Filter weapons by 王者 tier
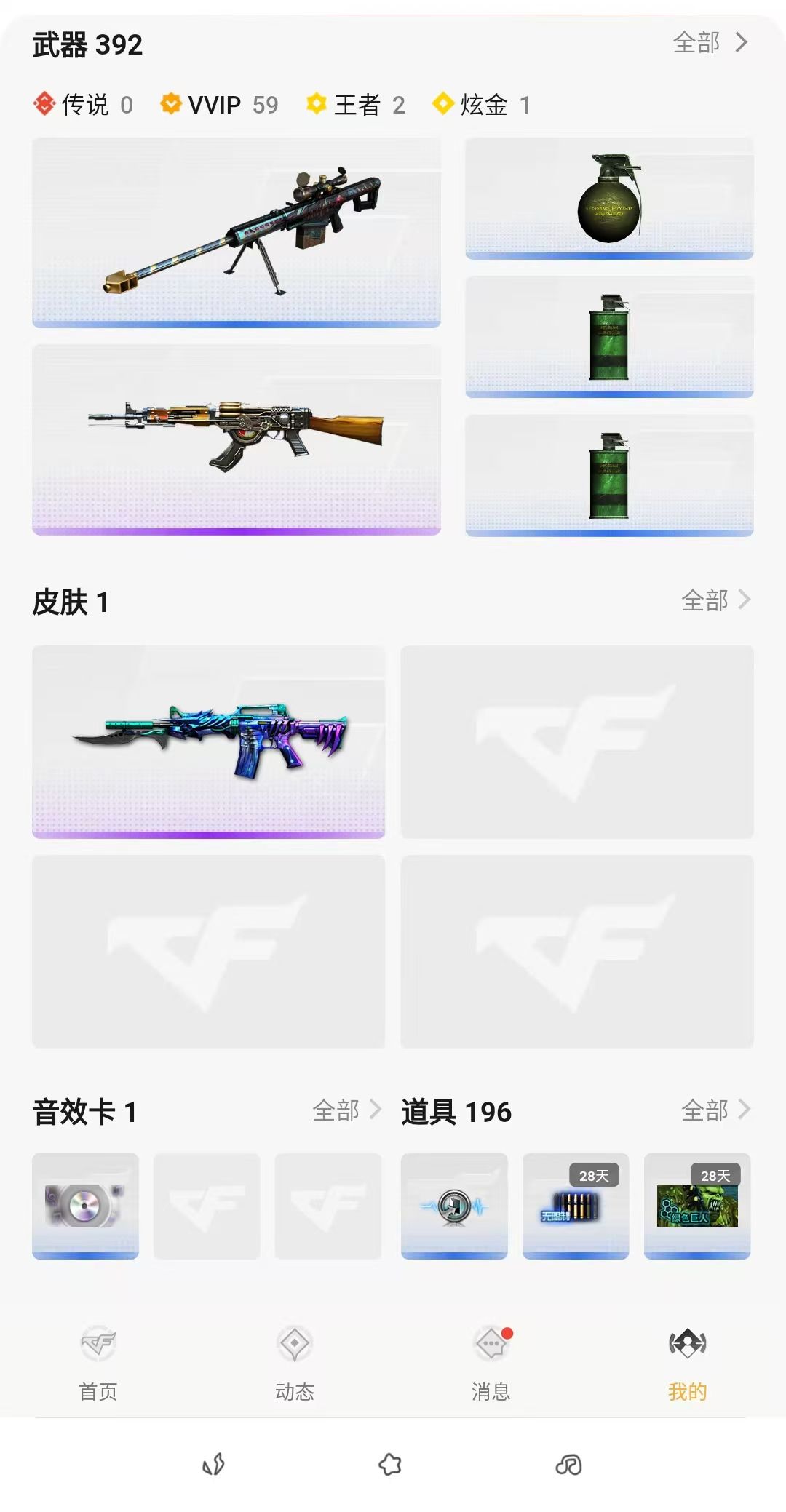Viewport: 786px width, 1512px height. (x=355, y=105)
